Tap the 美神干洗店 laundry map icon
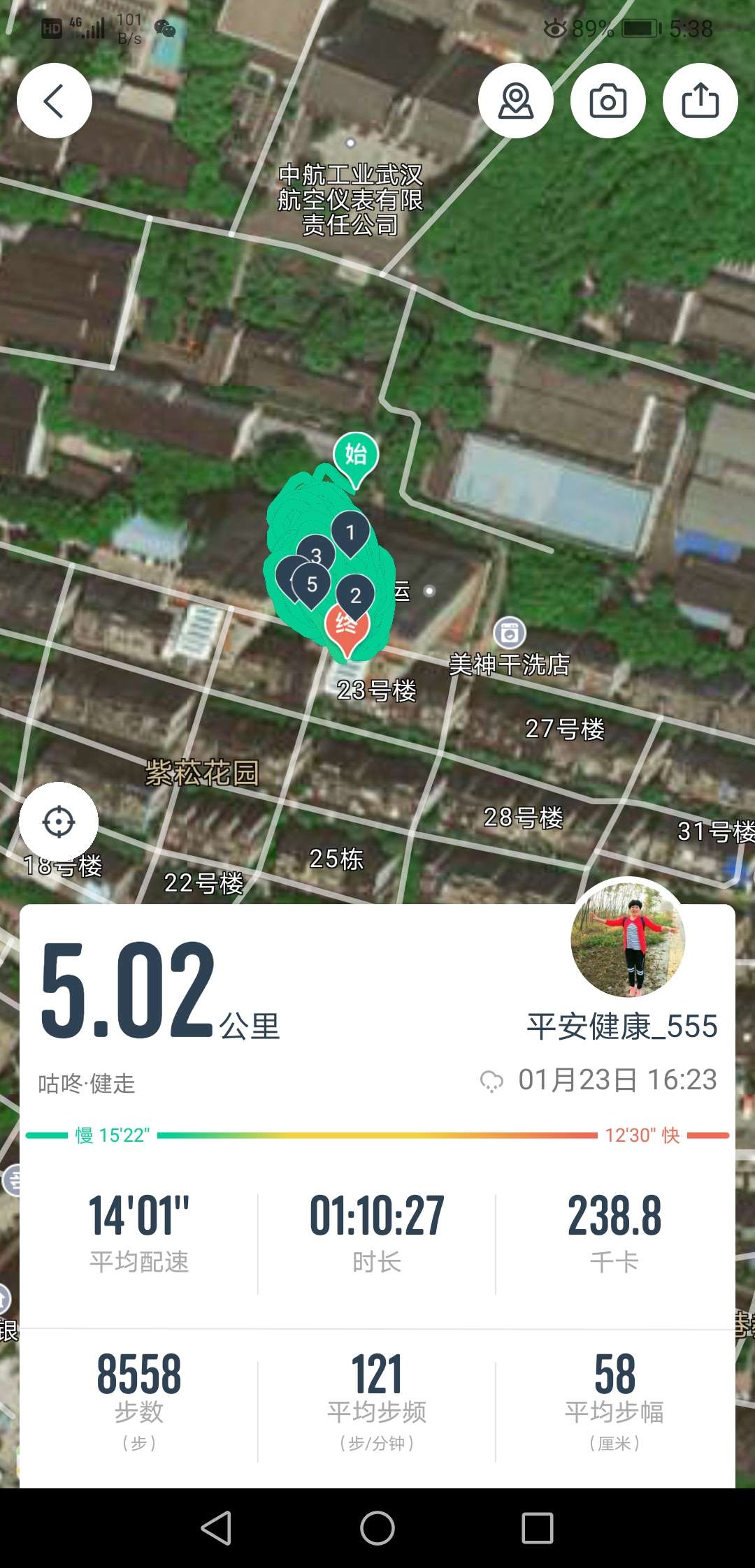Image resolution: width=755 pixels, height=1568 pixels. [508, 630]
